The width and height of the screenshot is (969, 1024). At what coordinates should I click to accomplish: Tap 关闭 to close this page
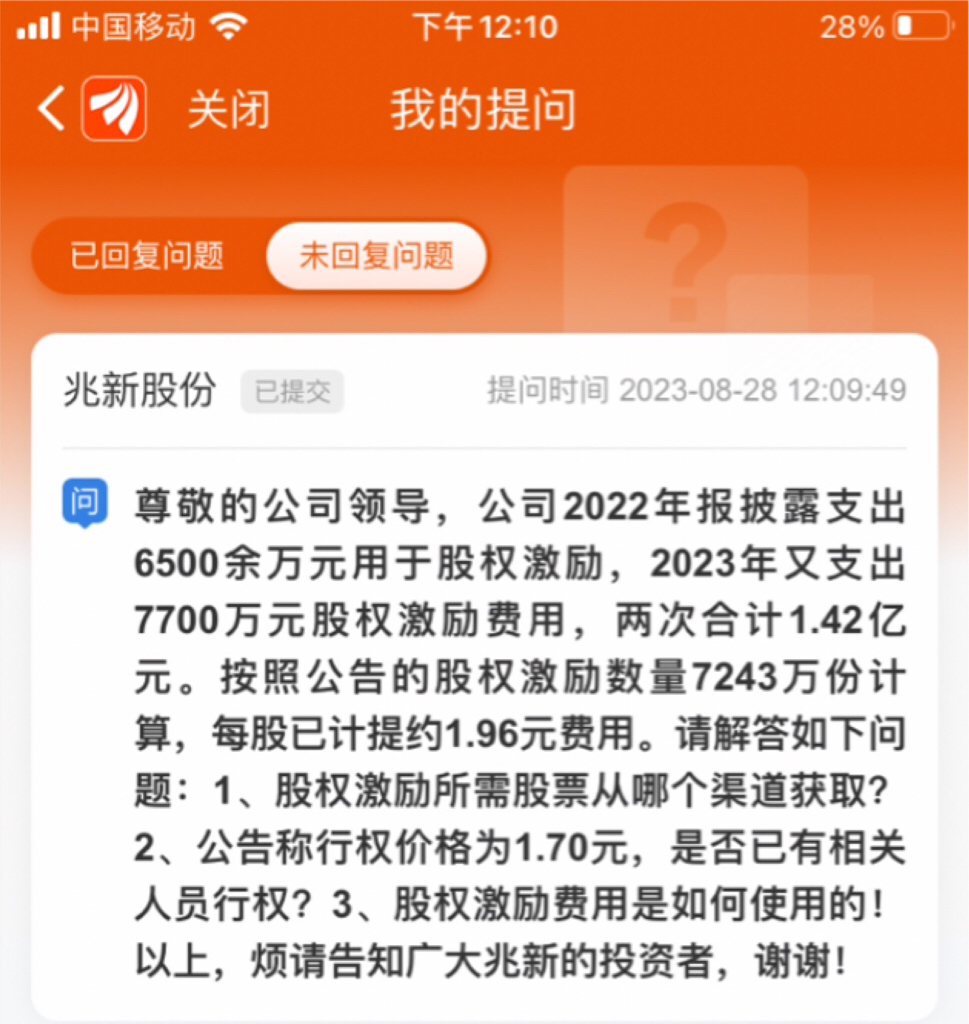(x=229, y=109)
